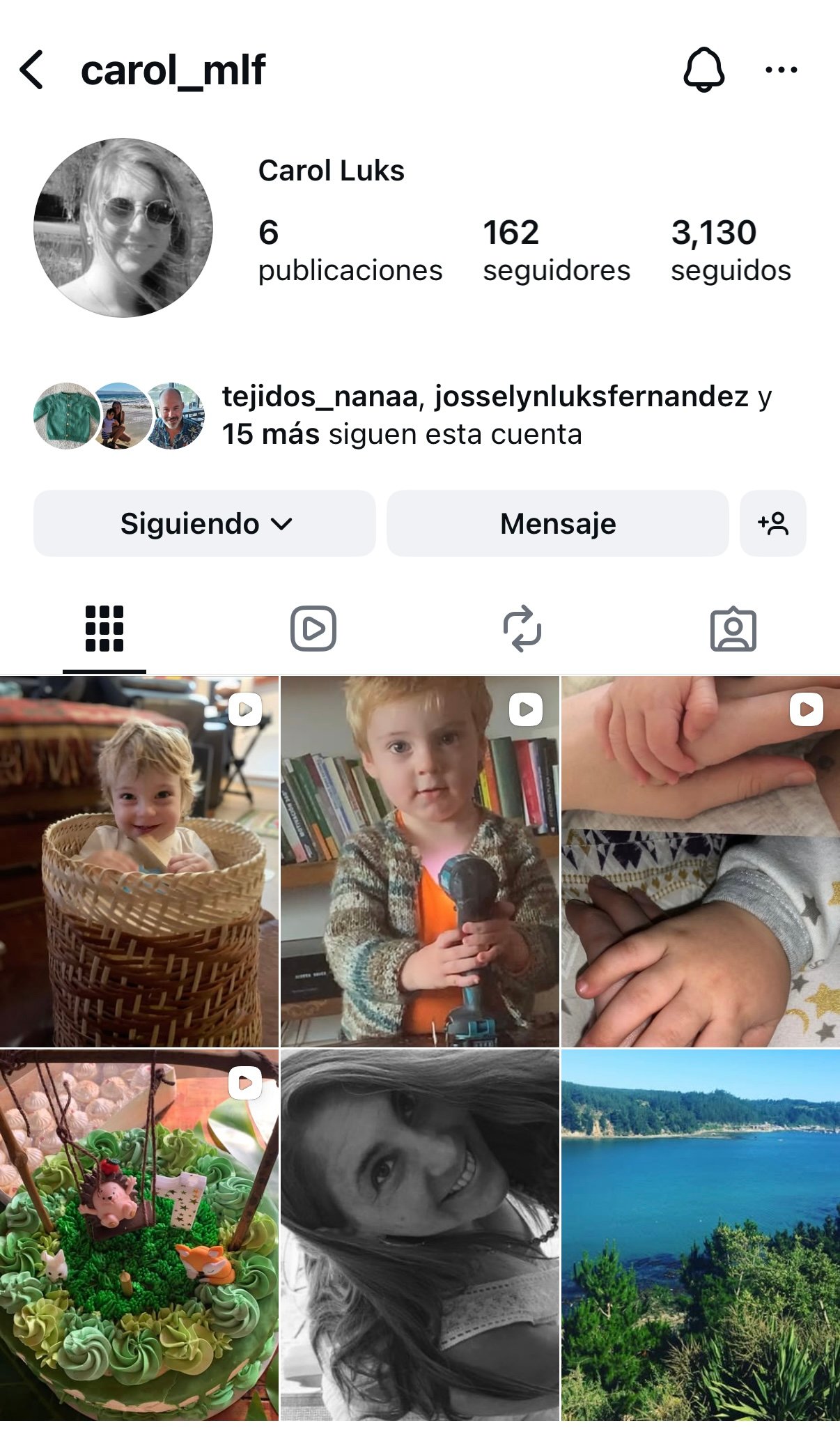
Task: Open the video of baby hands
Action: point(700,861)
